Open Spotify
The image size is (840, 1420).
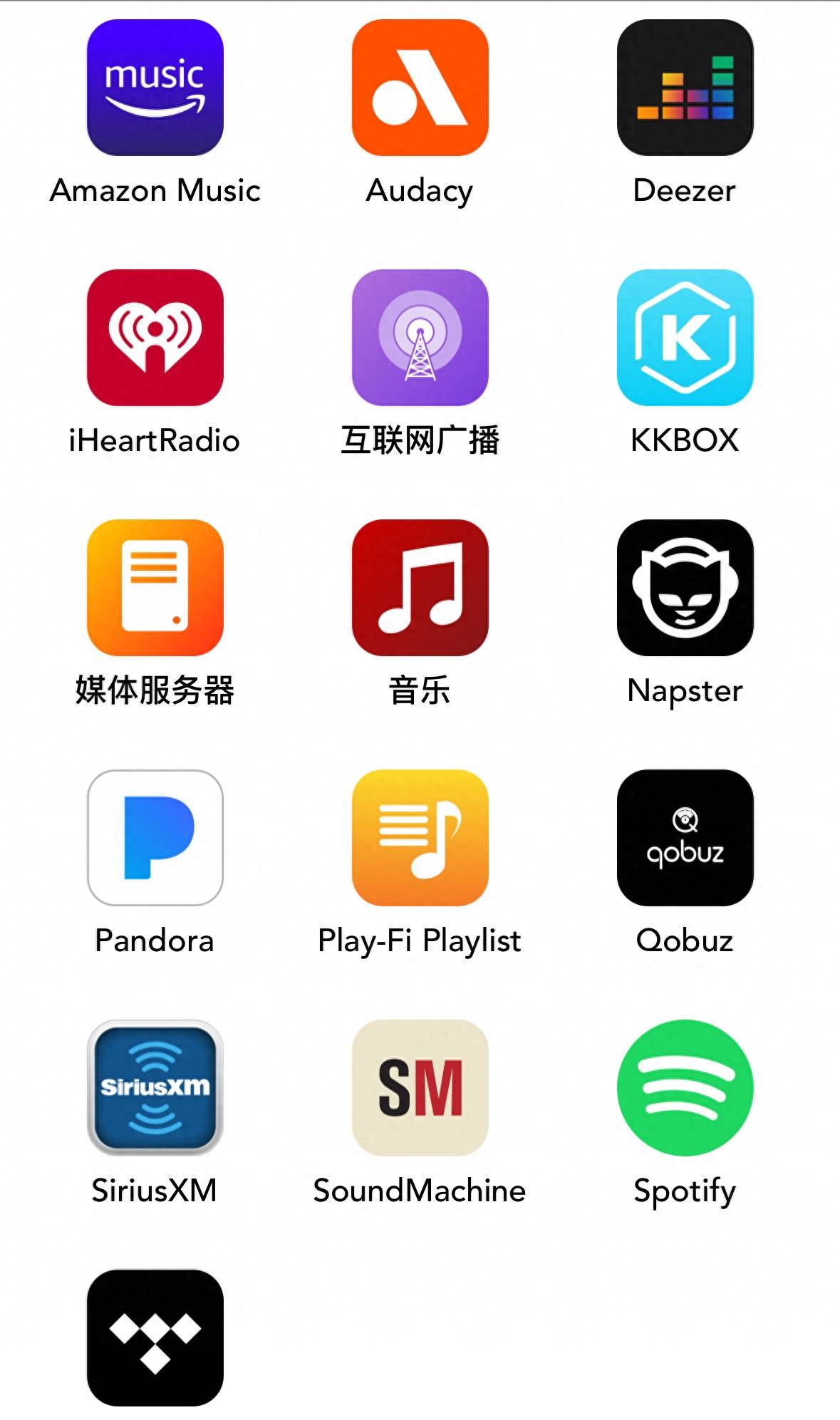(x=685, y=1088)
